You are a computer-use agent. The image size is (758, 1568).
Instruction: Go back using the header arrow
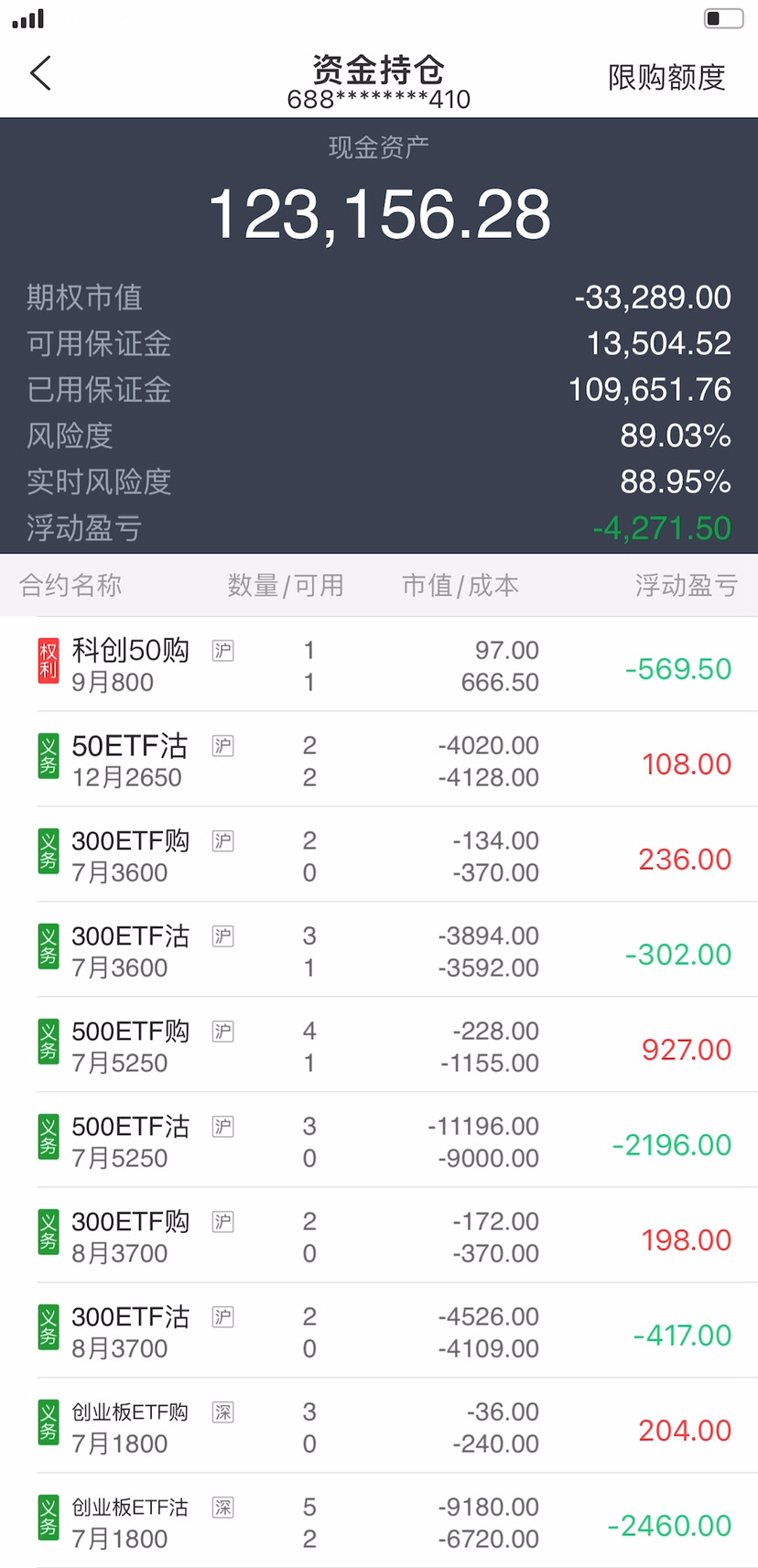41,73
